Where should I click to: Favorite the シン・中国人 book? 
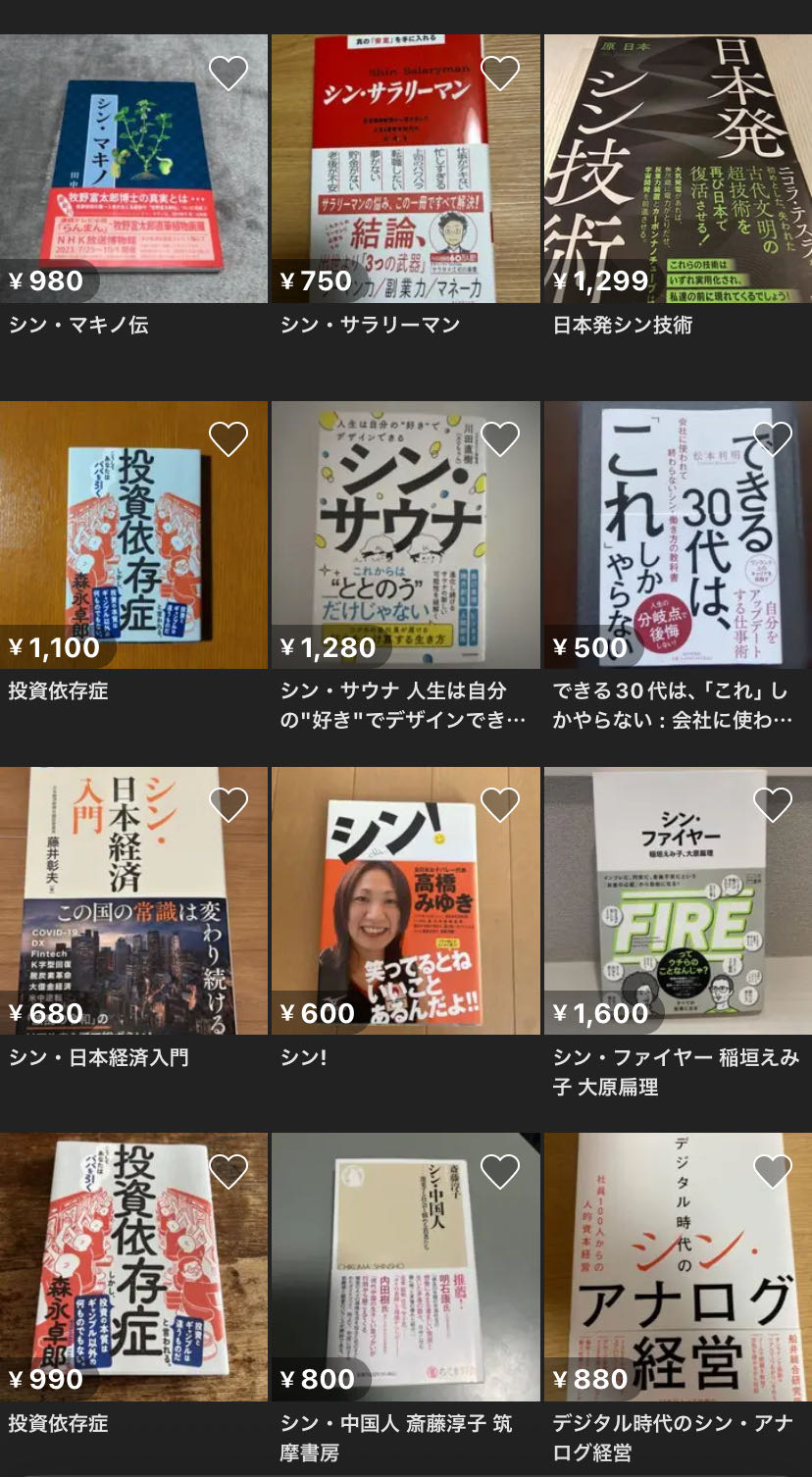pyautogui.click(x=500, y=1172)
